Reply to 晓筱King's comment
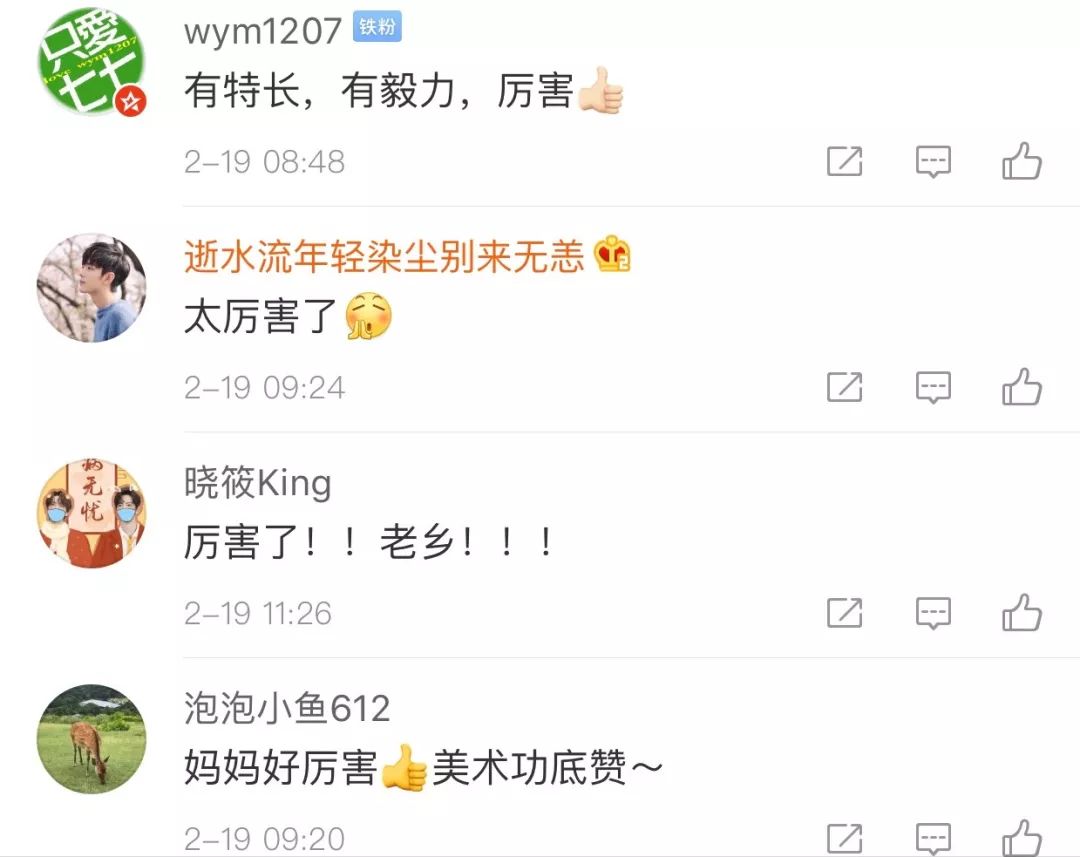The image size is (1080, 857). coord(933,612)
